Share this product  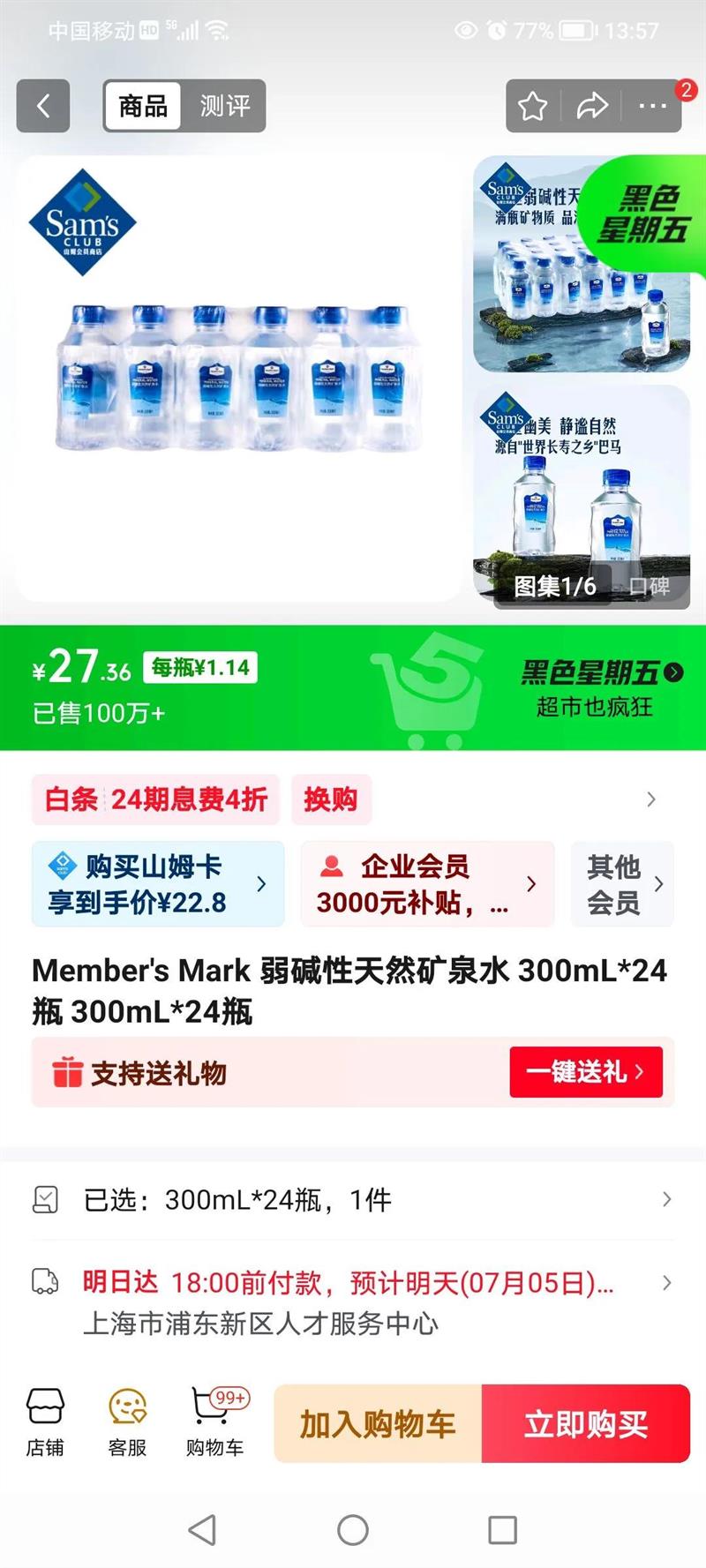tap(592, 107)
